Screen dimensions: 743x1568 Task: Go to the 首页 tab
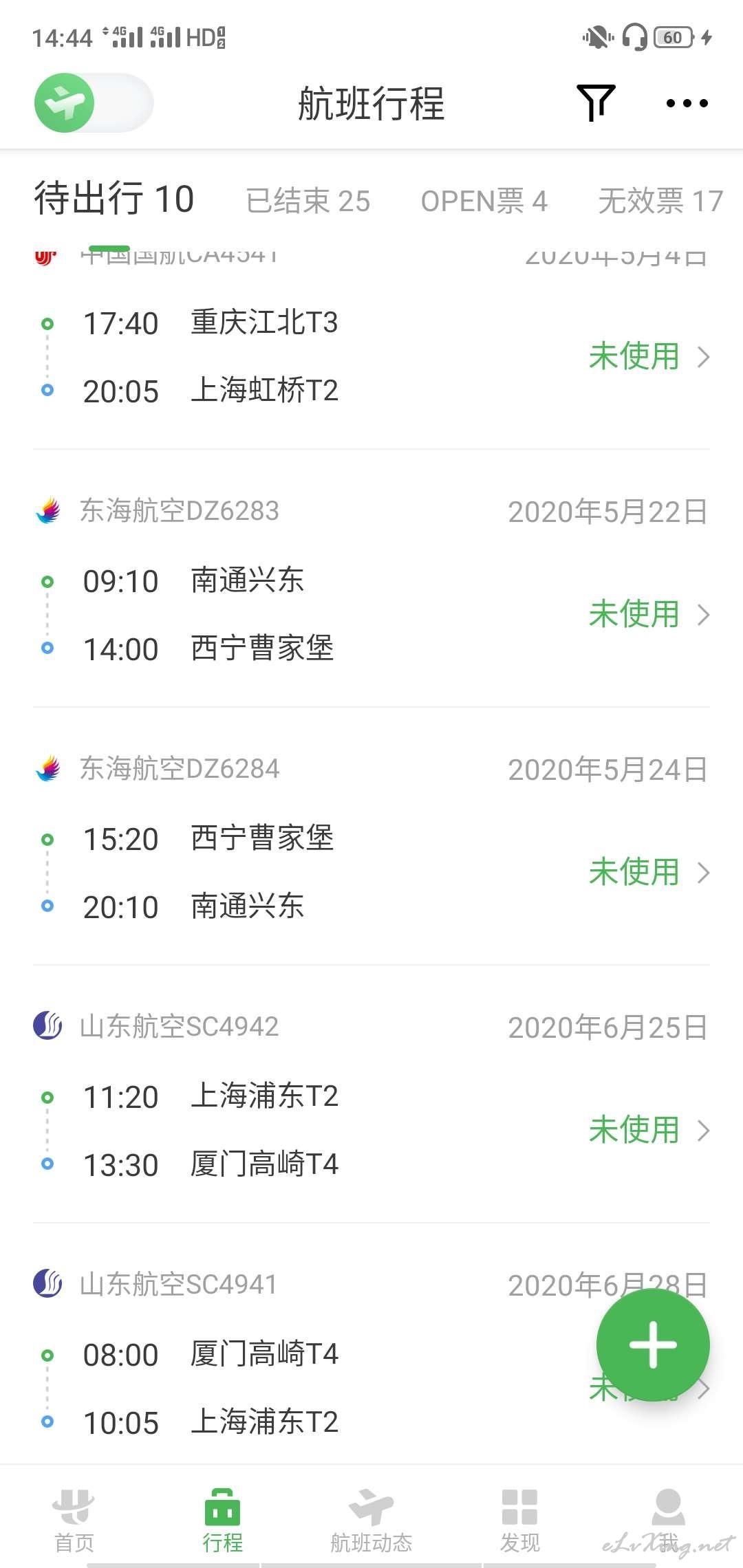(x=74, y=1521)
